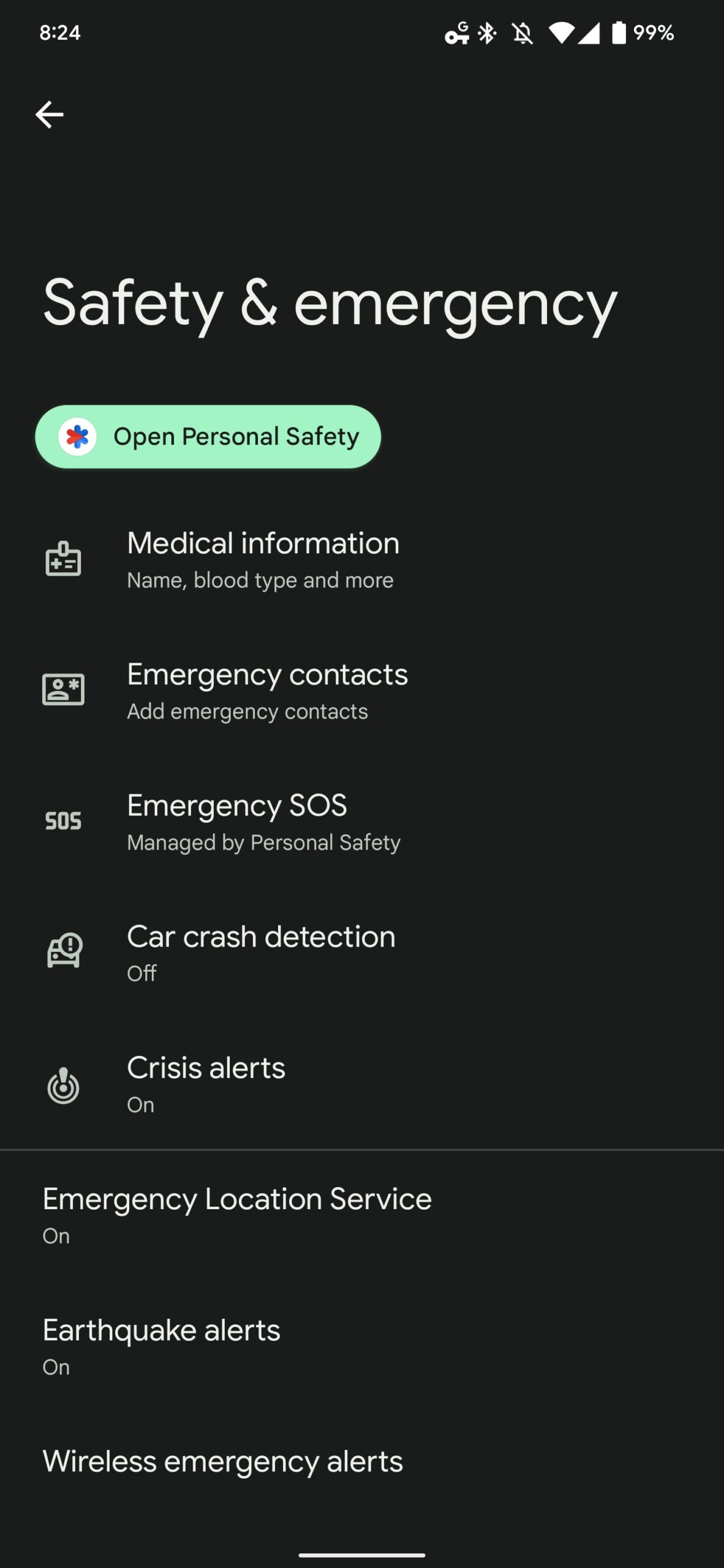Select Emergency Location Service

(x=237, y=1215)
